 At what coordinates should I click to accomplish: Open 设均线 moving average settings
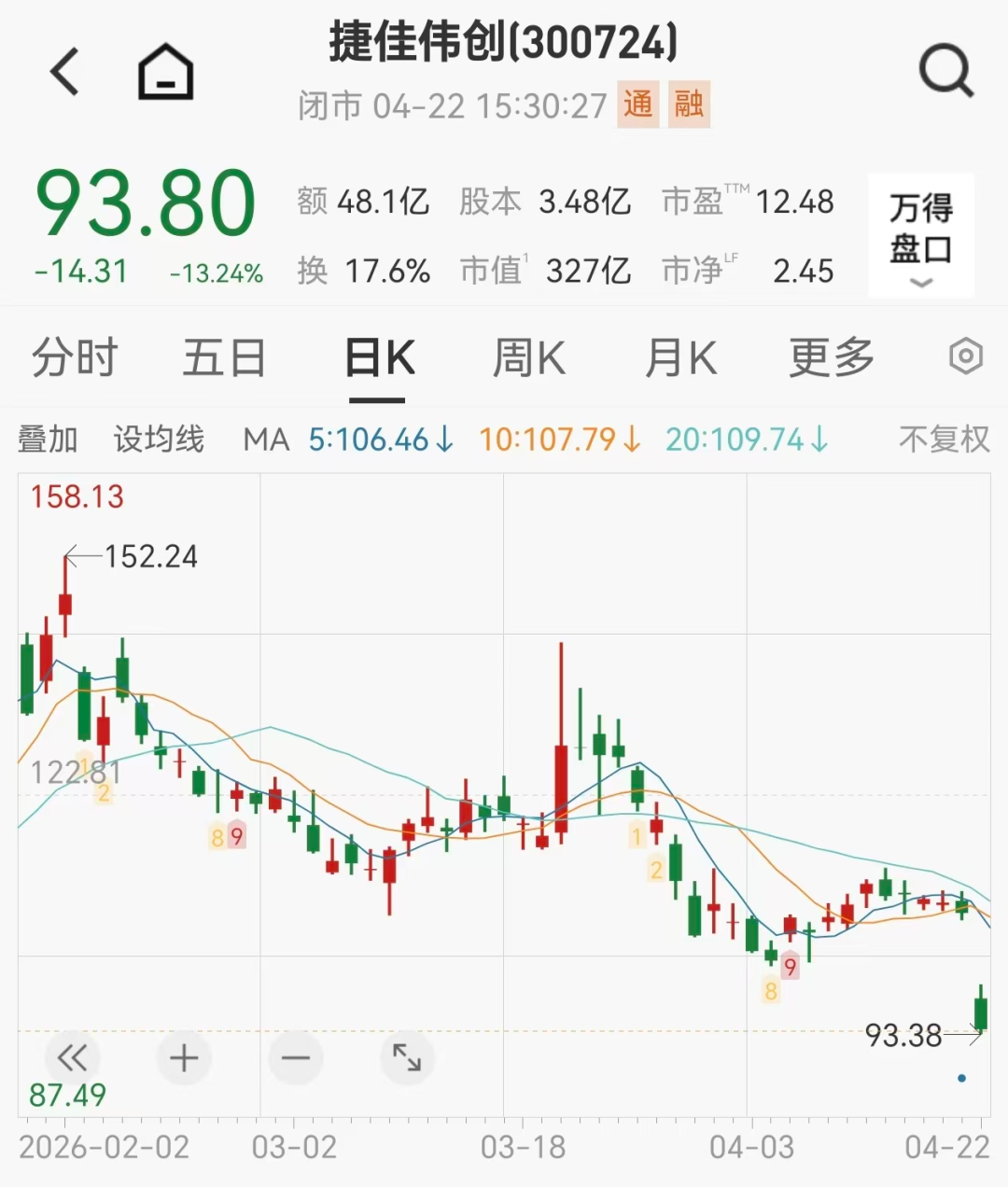[159, 439]
